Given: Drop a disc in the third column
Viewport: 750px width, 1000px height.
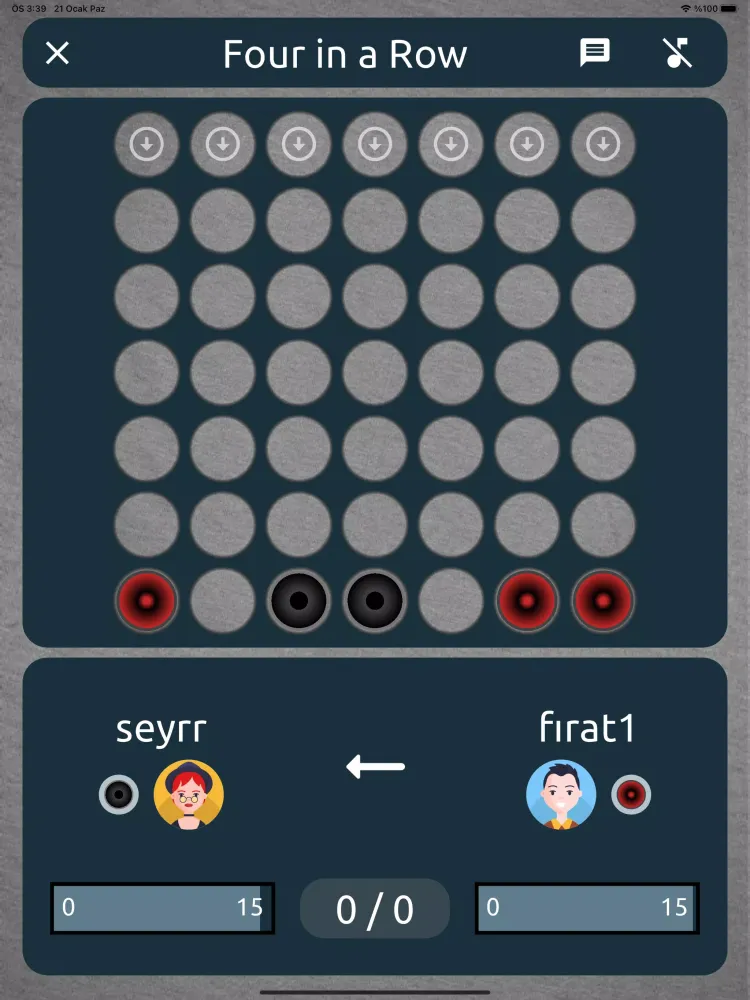Looking at the screenshot, I should 299,145.
